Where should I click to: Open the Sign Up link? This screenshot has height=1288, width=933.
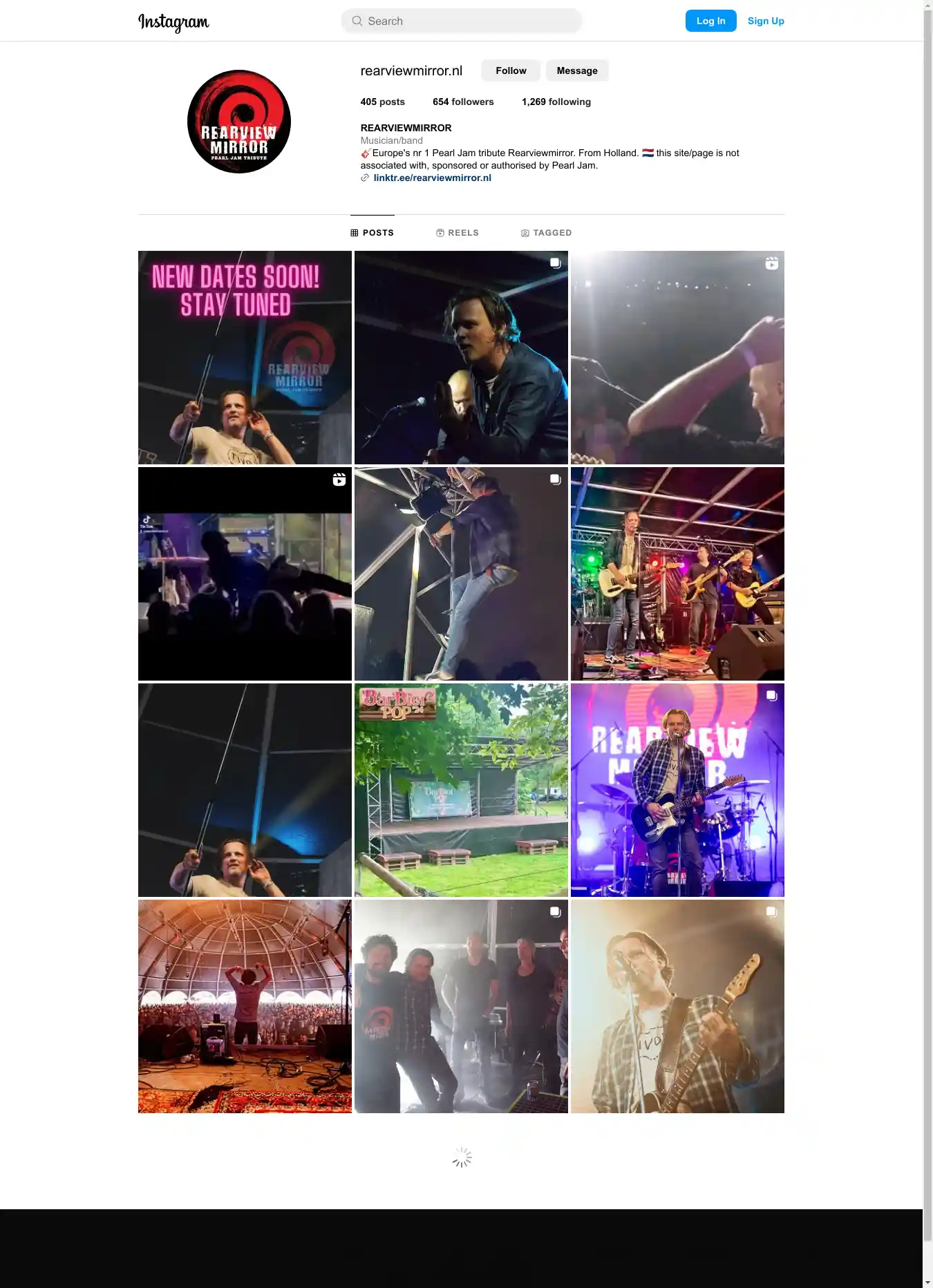pos(765,21)
